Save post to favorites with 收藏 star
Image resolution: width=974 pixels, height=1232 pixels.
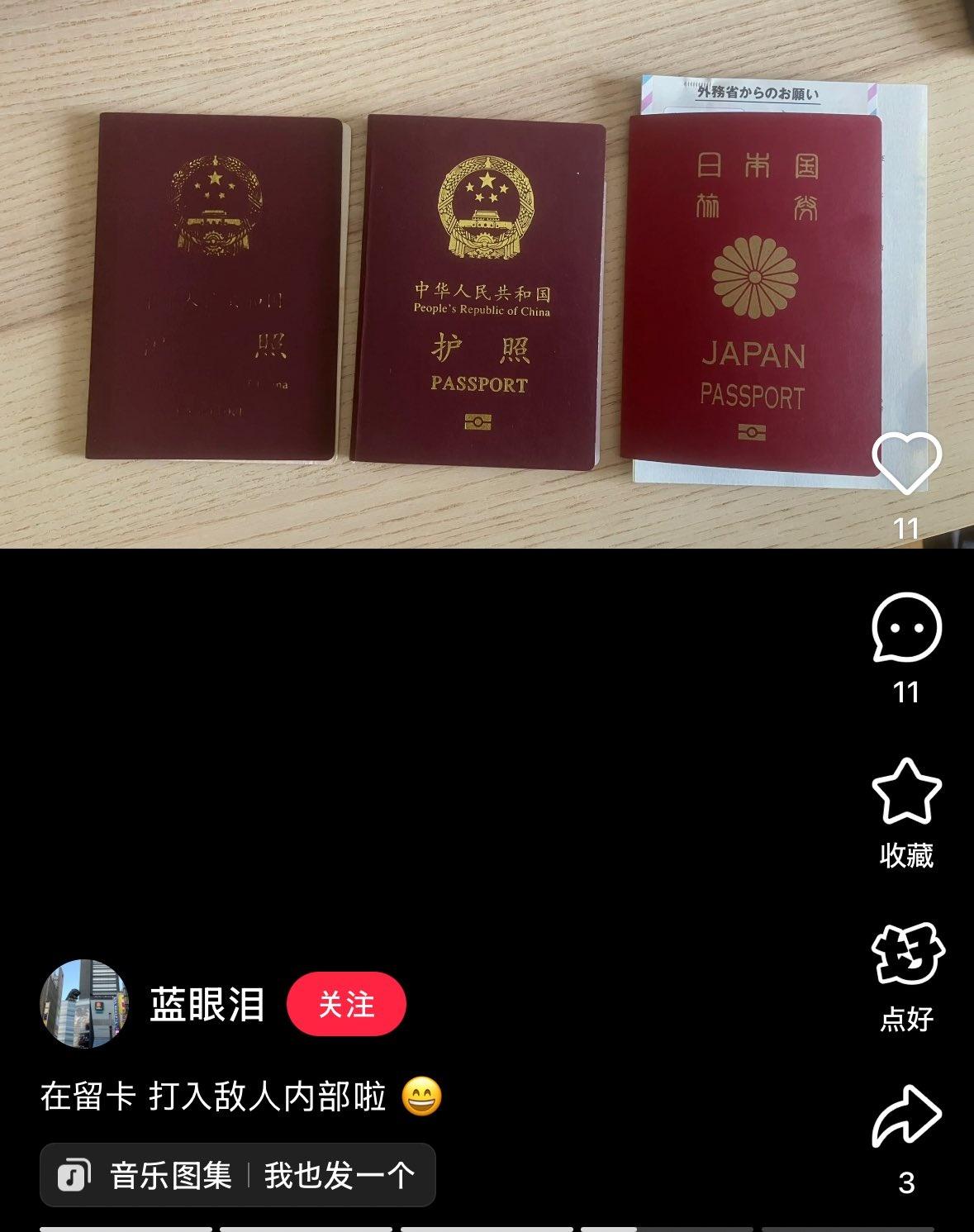click(906, 792)
